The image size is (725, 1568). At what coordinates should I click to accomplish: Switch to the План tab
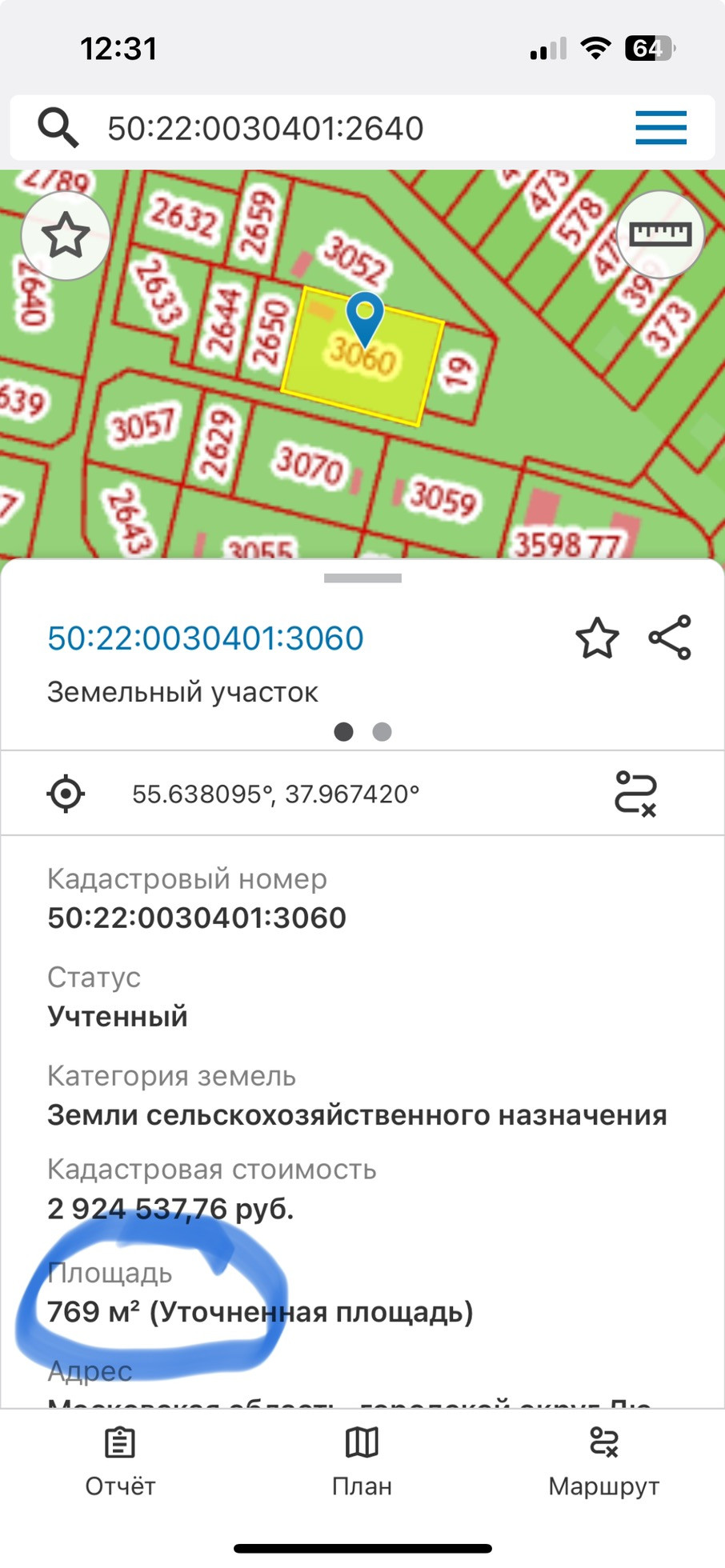pyautogui.click(x=362, y=1461)
